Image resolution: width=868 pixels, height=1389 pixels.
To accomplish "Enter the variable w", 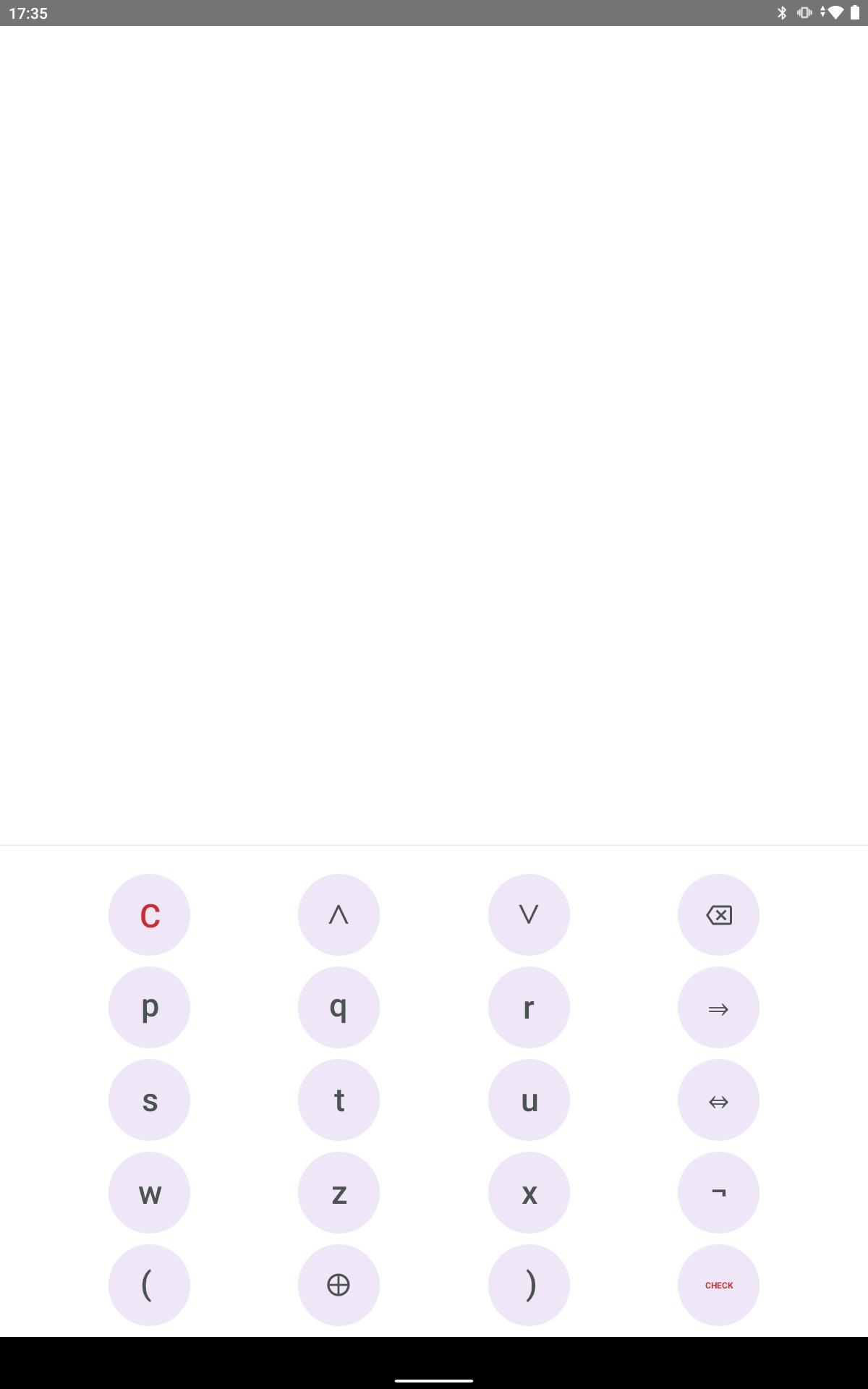I will click(149, 1192).
